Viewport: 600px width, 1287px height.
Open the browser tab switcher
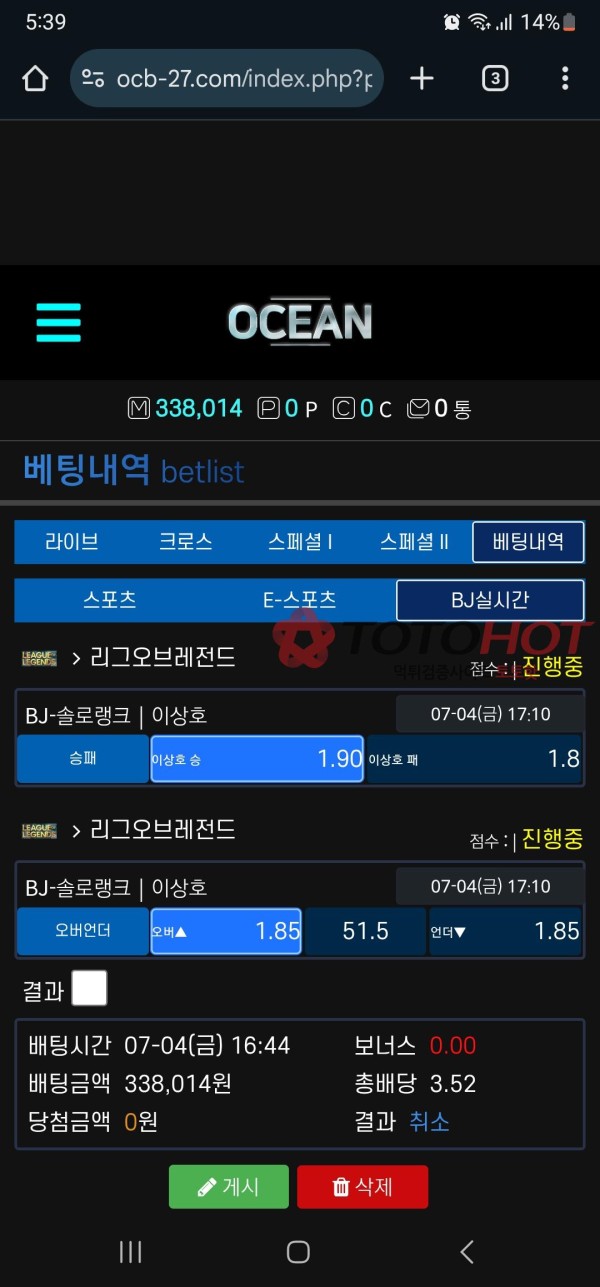495,79
